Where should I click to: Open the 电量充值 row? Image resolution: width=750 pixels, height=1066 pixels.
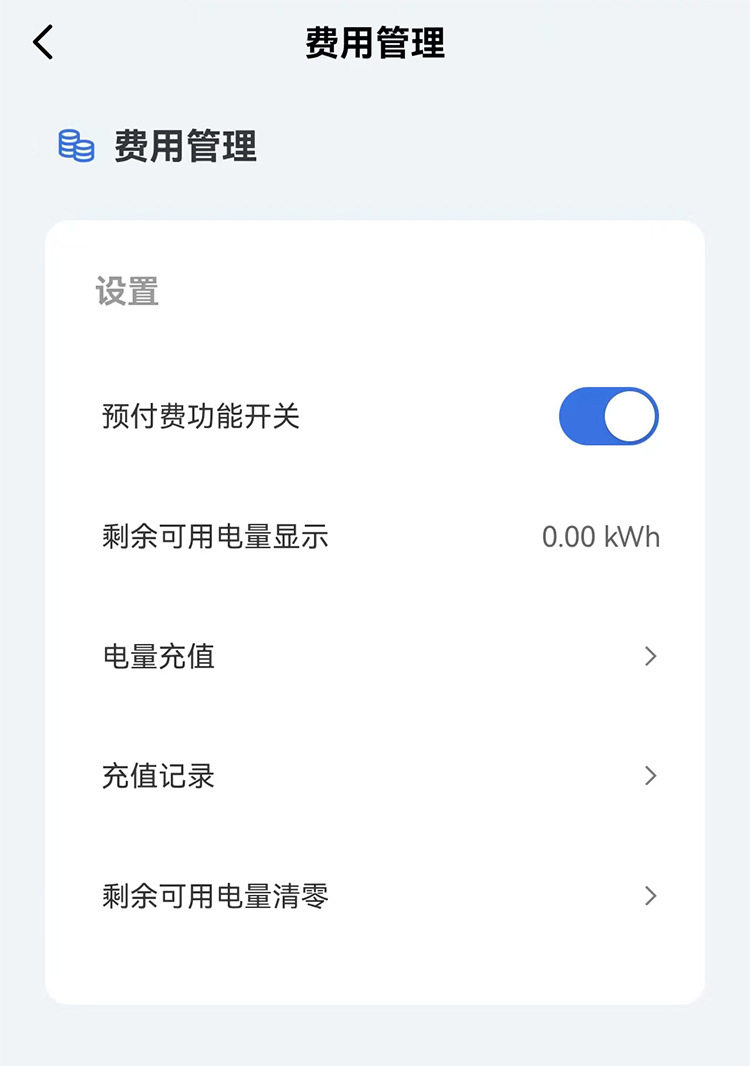[375, 656]
